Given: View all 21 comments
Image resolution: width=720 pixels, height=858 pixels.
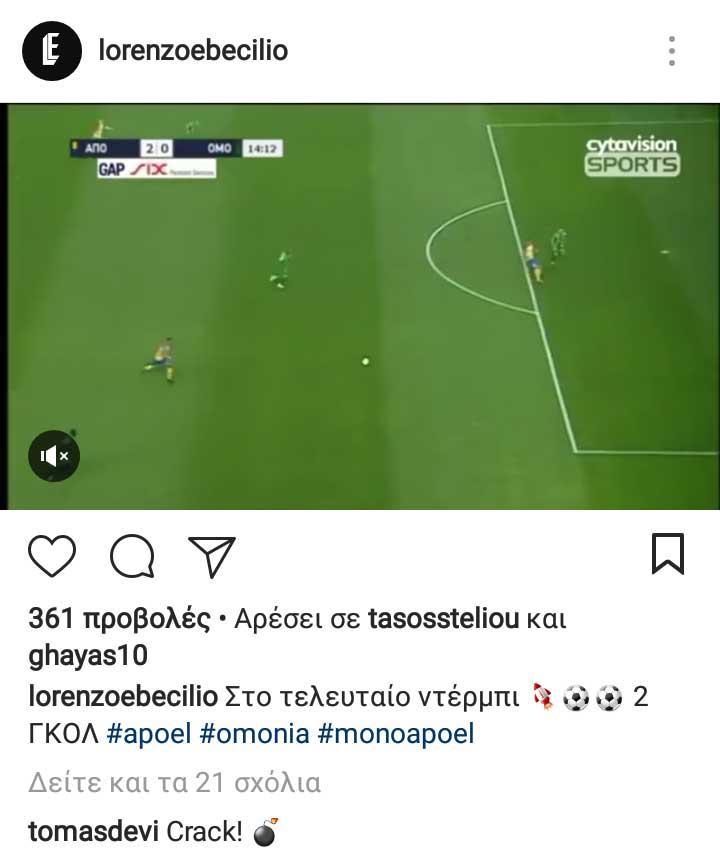Looking at the screenshot, I should click(175, 782).
